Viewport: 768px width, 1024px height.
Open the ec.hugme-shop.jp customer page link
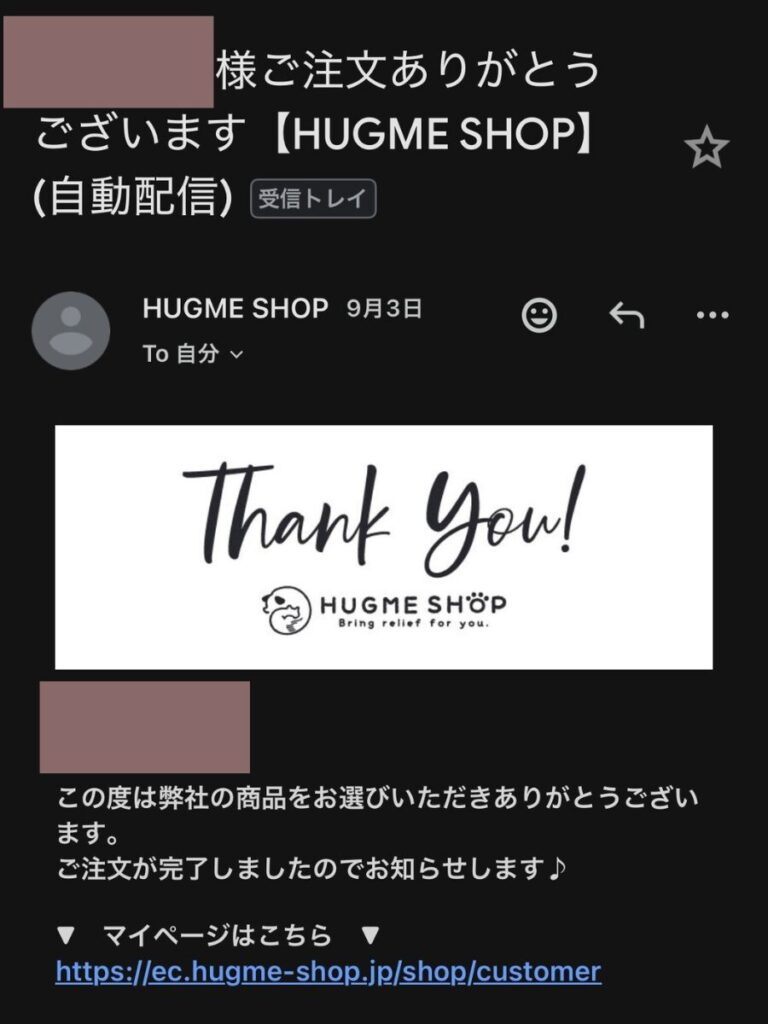[x=328, y=970]
